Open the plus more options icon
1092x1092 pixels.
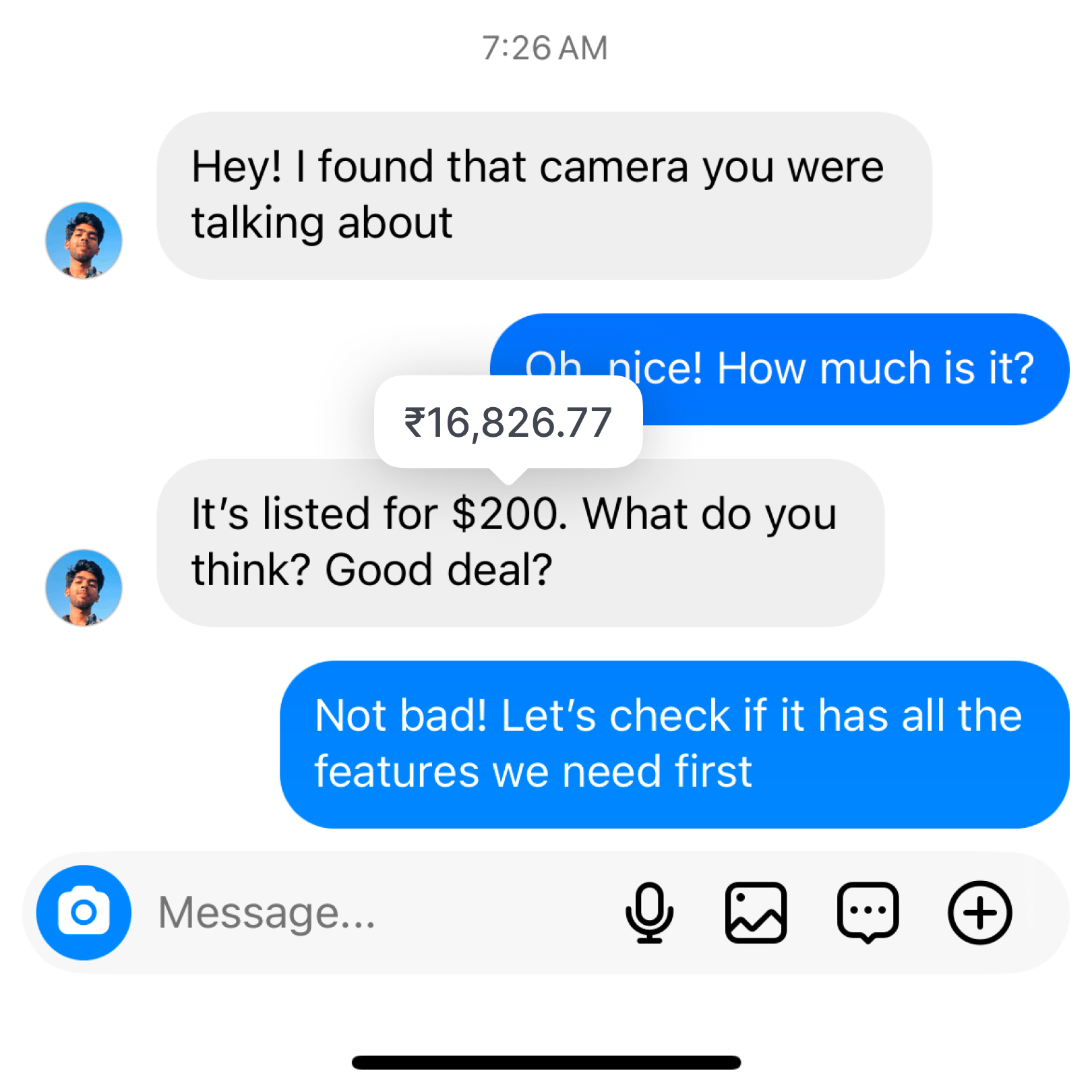979,912
